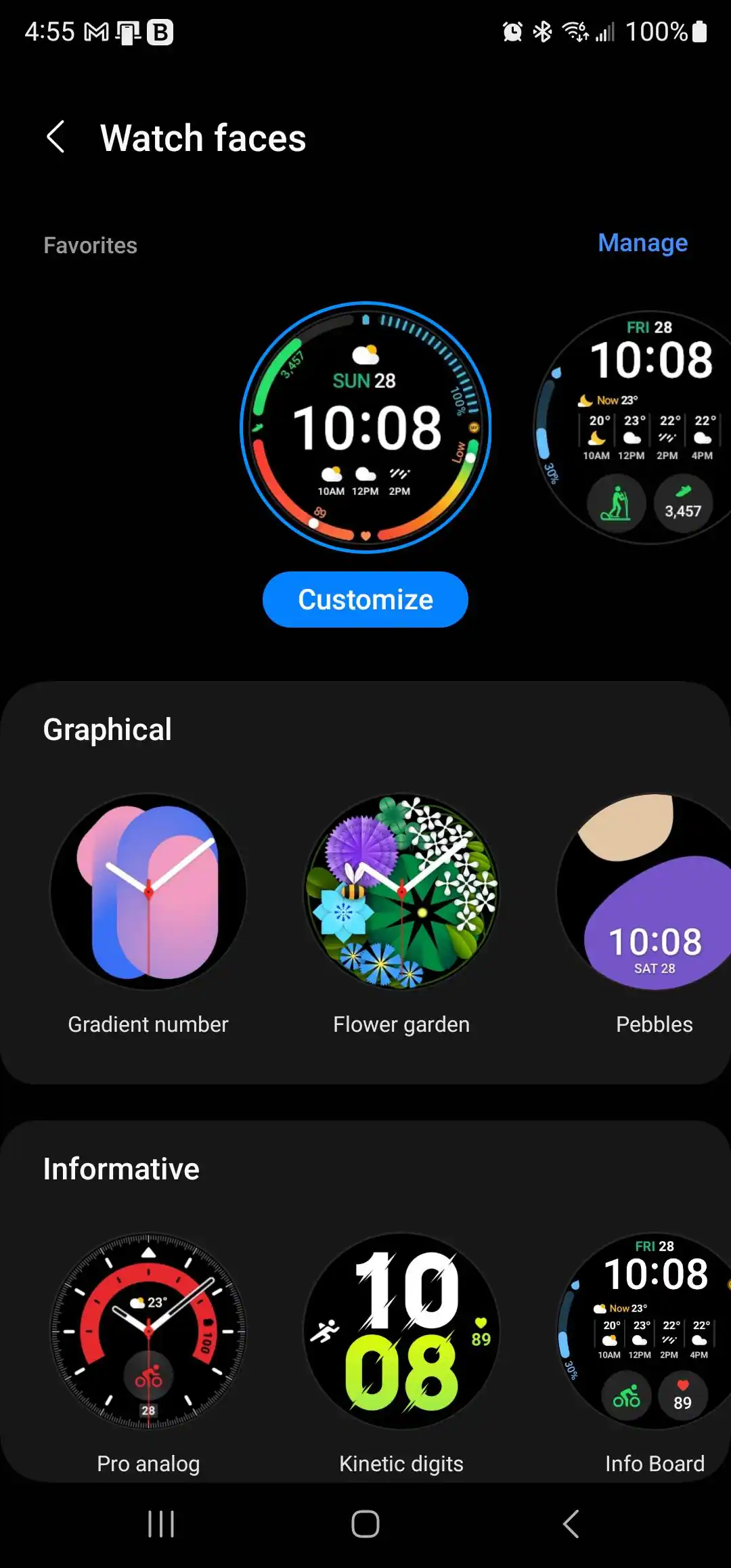The image size is (731, 1568).
Task: Open Manage favorites
Action: pyautogui.click(x=642, y=243)
